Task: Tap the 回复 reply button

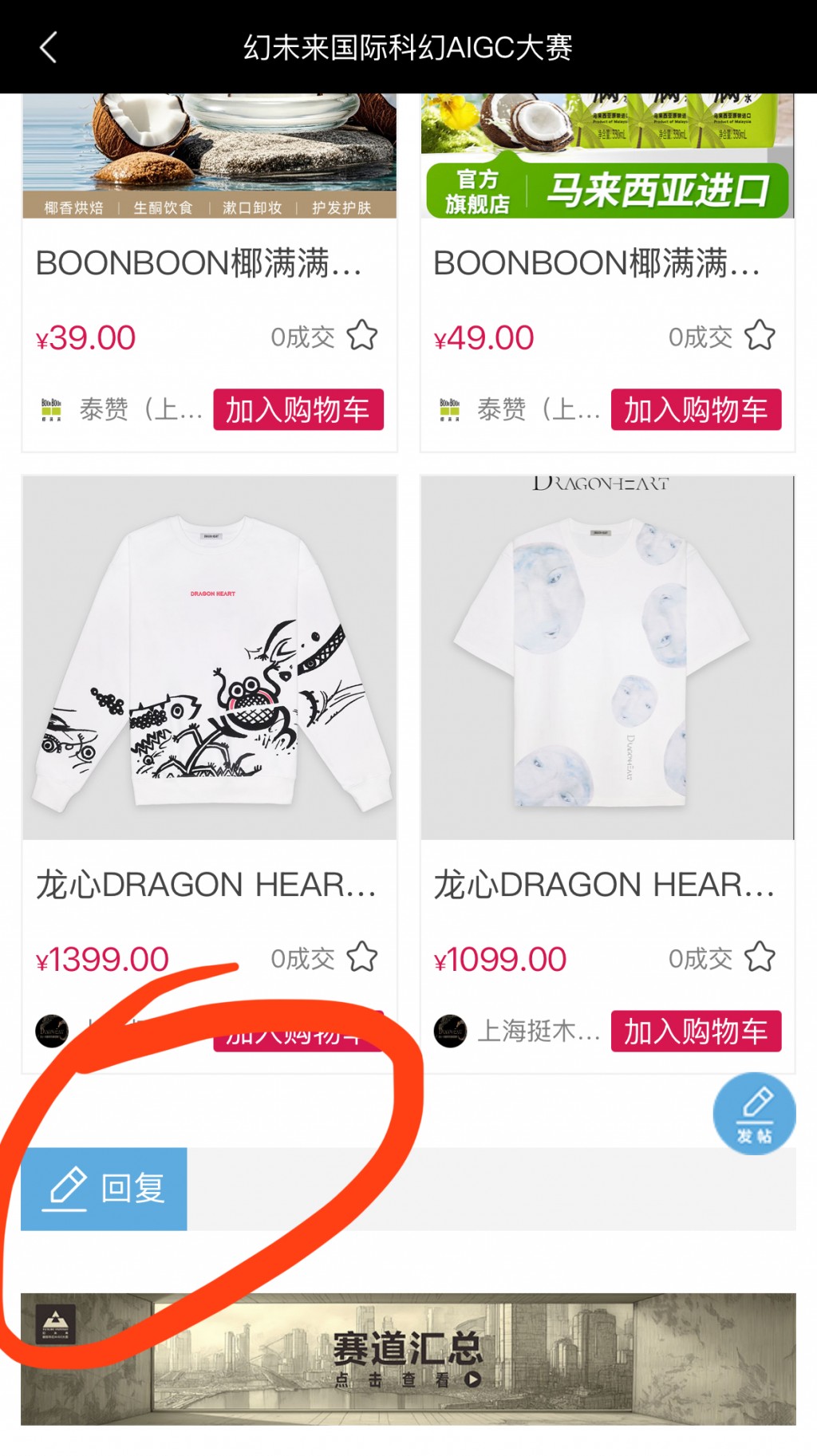Action: 104,1189
